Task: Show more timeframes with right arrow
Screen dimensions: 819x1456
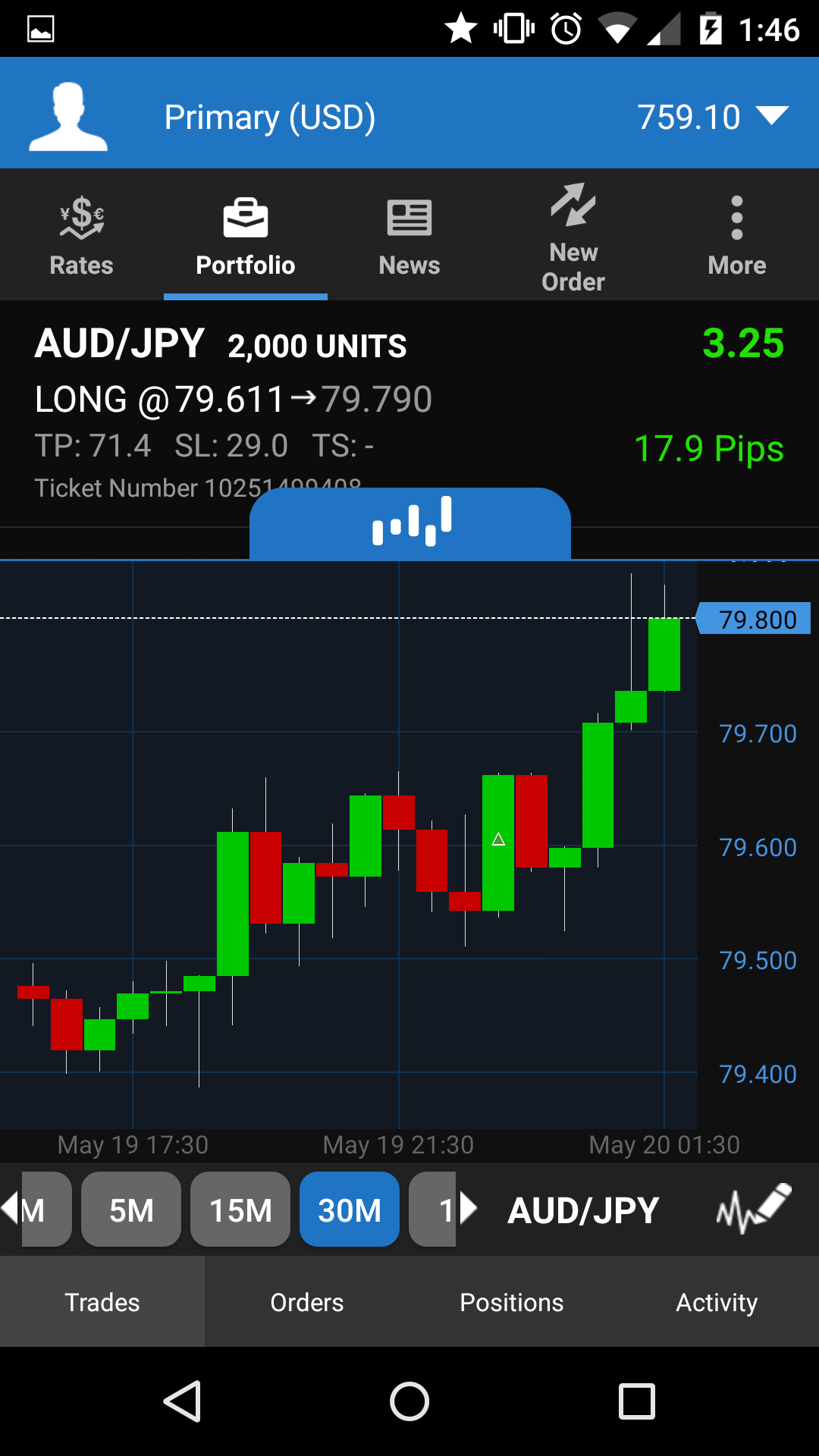Action: coord(469,1208)
